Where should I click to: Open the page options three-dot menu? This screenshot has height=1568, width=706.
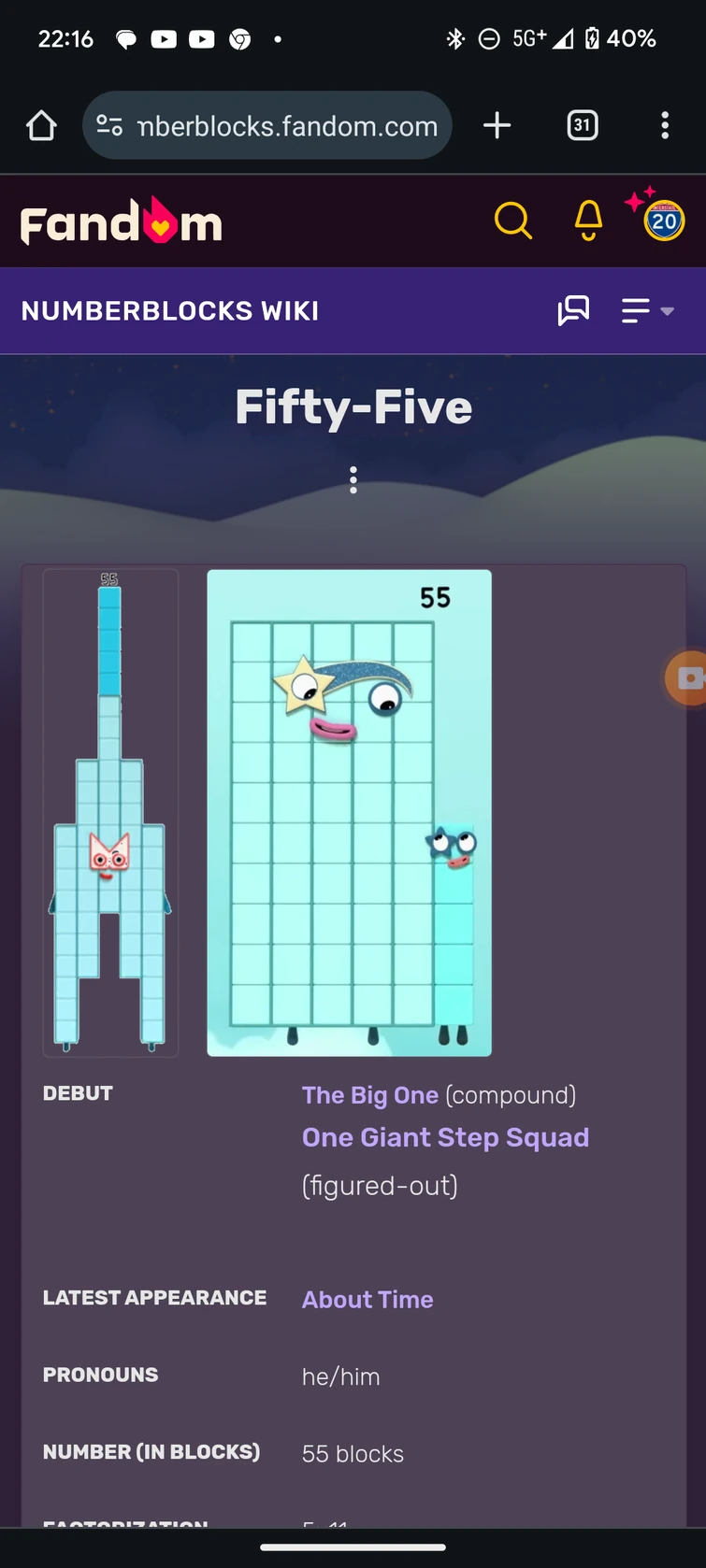pos(353,479)
